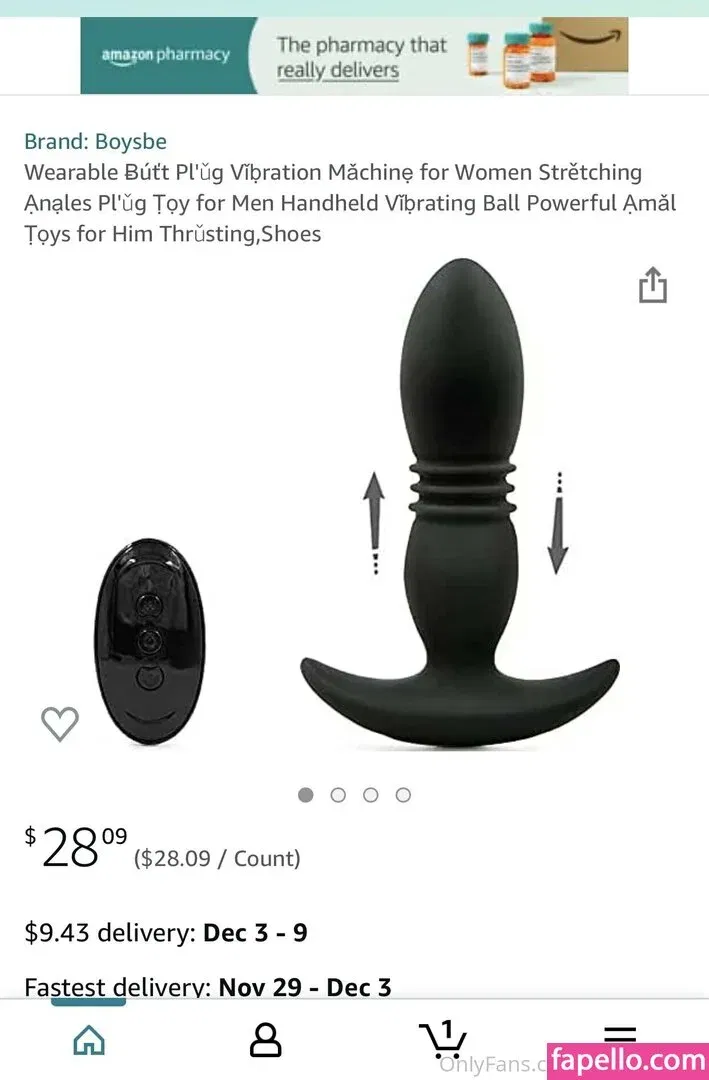Go to the Home tab
This screenshot has height=1080, width=709.
tap(89, 1040)
